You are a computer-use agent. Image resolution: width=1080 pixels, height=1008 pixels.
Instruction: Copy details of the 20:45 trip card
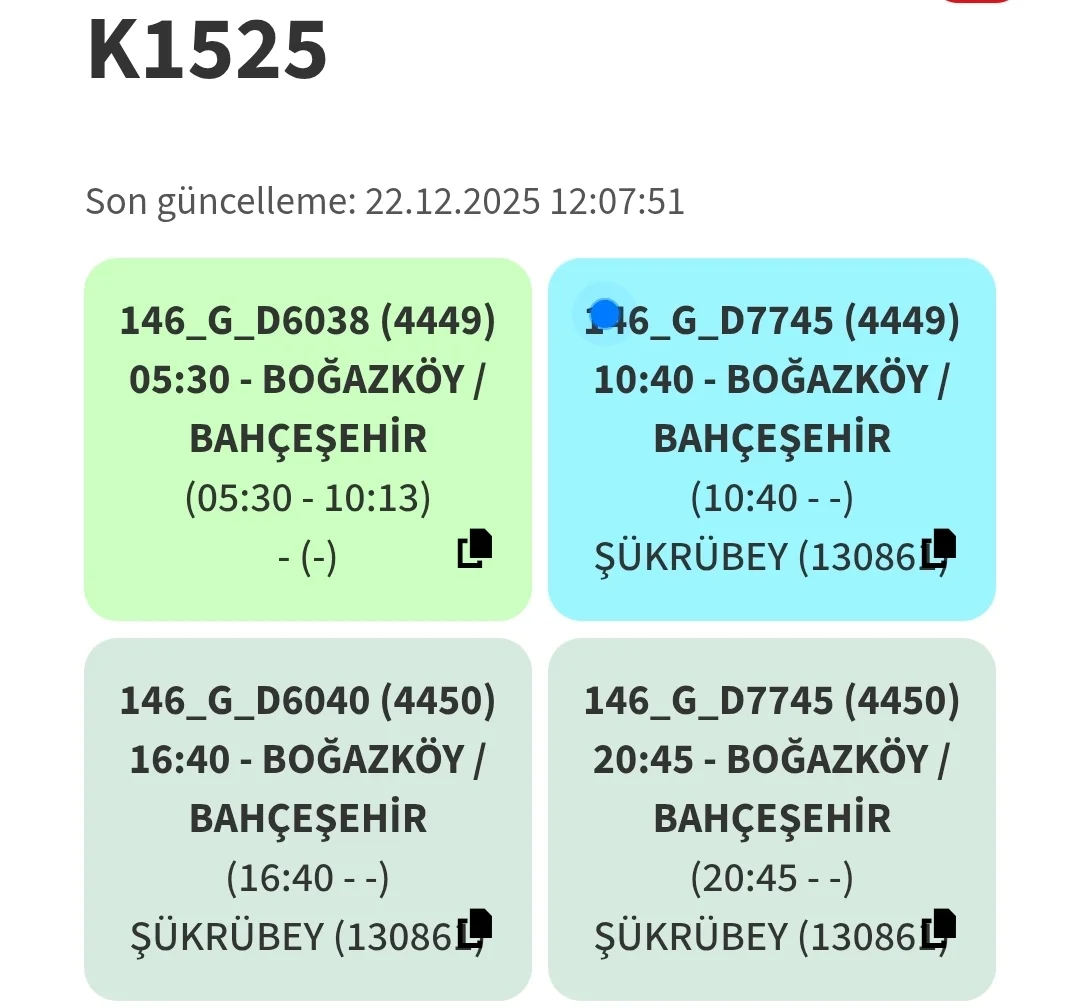(x=939, y=928)
